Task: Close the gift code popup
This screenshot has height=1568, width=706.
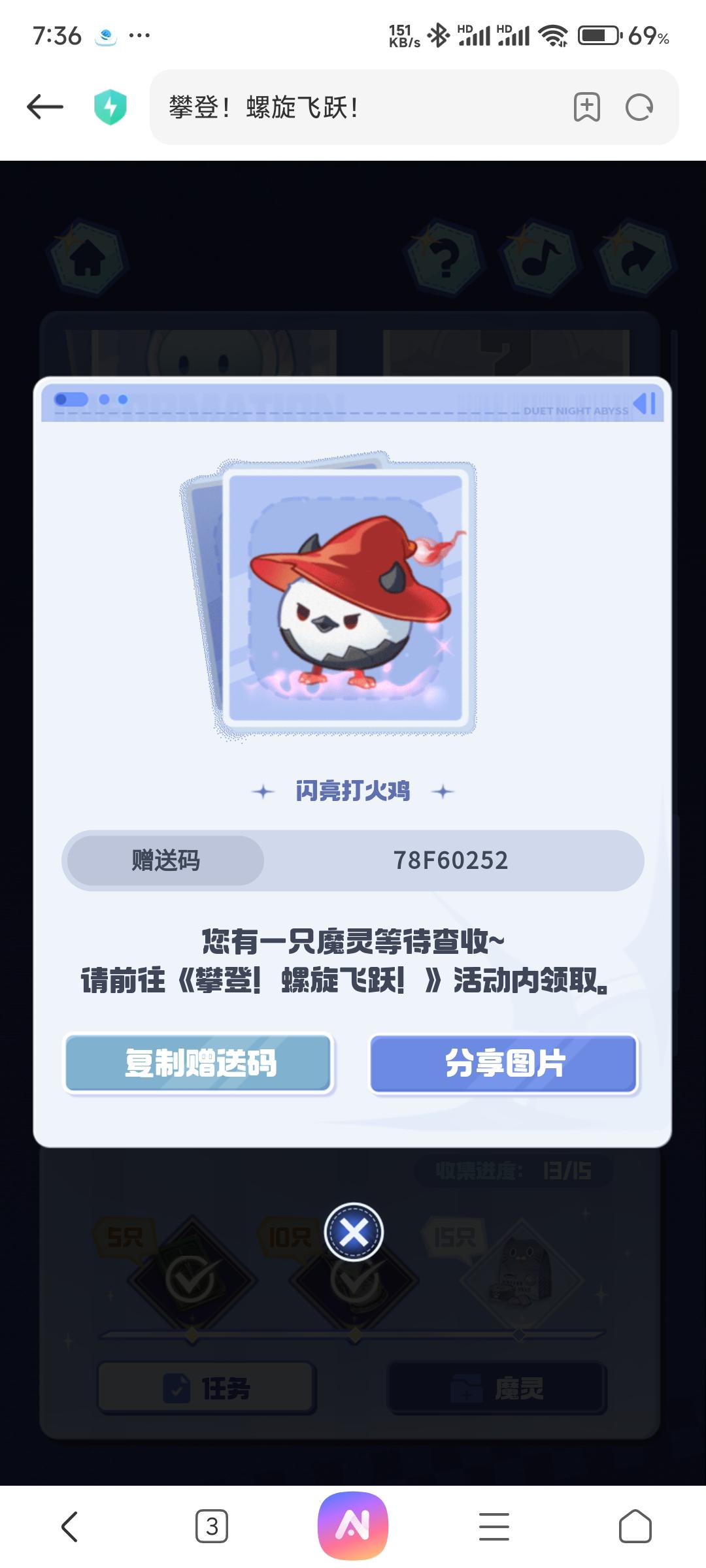Action: coord(354,1232)
